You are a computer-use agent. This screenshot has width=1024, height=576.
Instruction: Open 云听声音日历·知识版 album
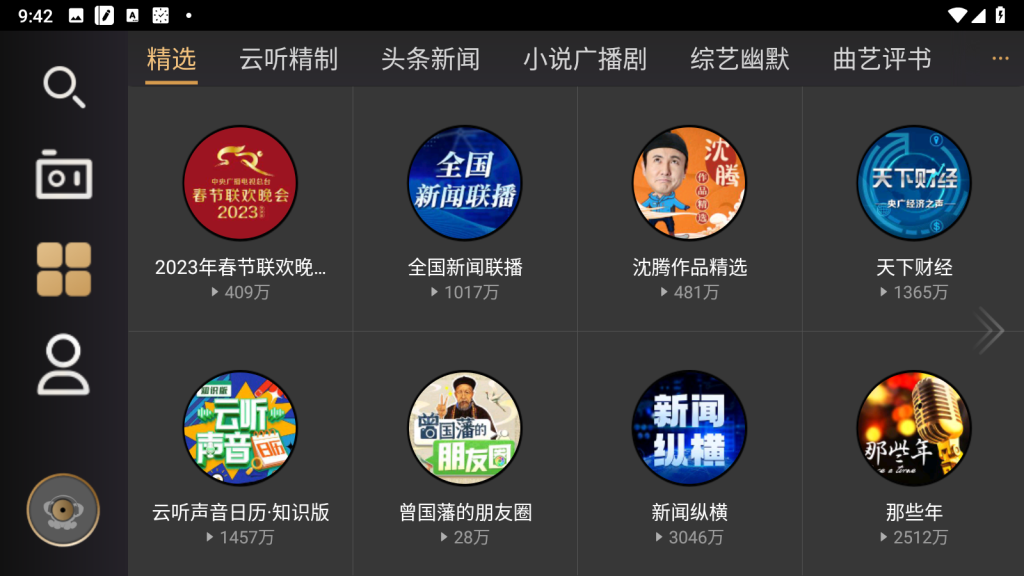click(240, 429)
